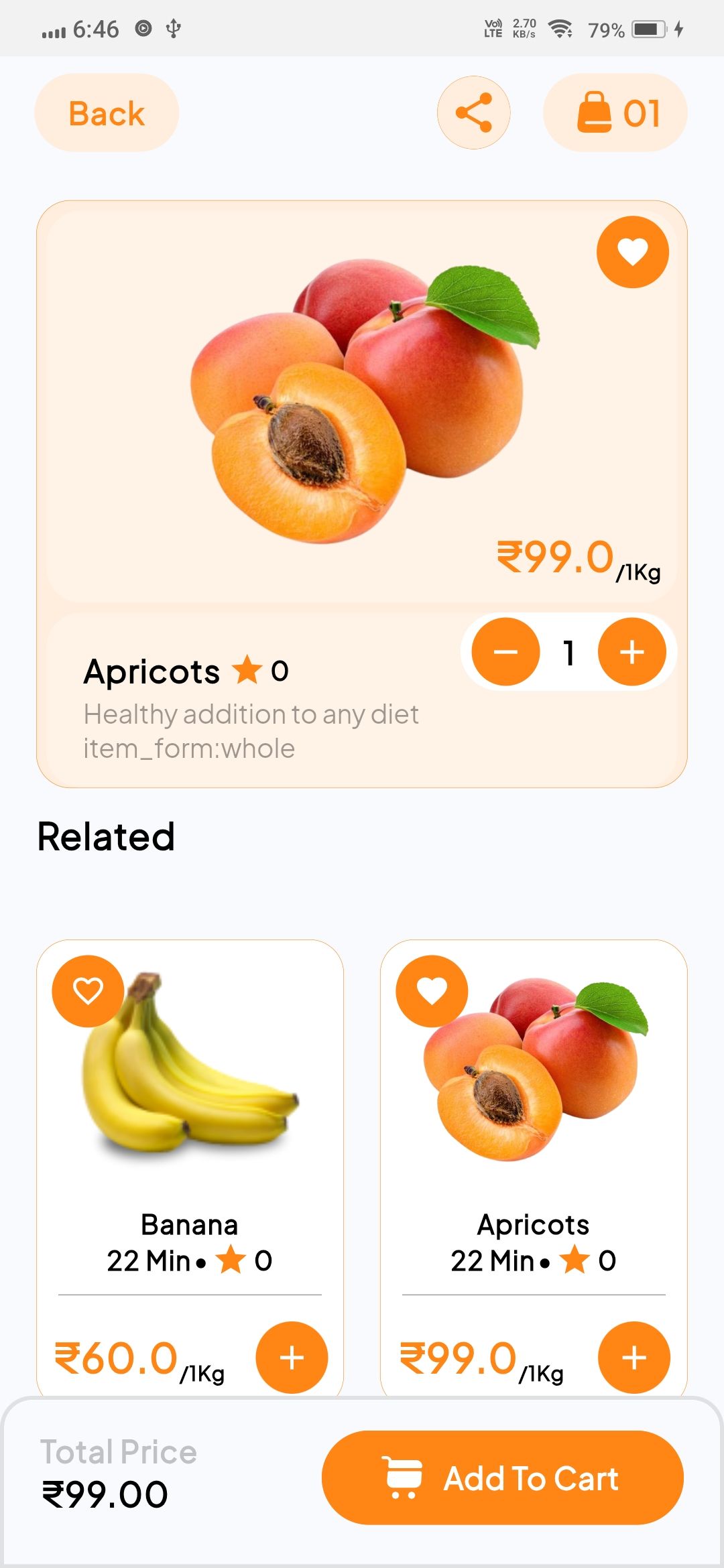Share this Apricots product

tap(473, 113)
